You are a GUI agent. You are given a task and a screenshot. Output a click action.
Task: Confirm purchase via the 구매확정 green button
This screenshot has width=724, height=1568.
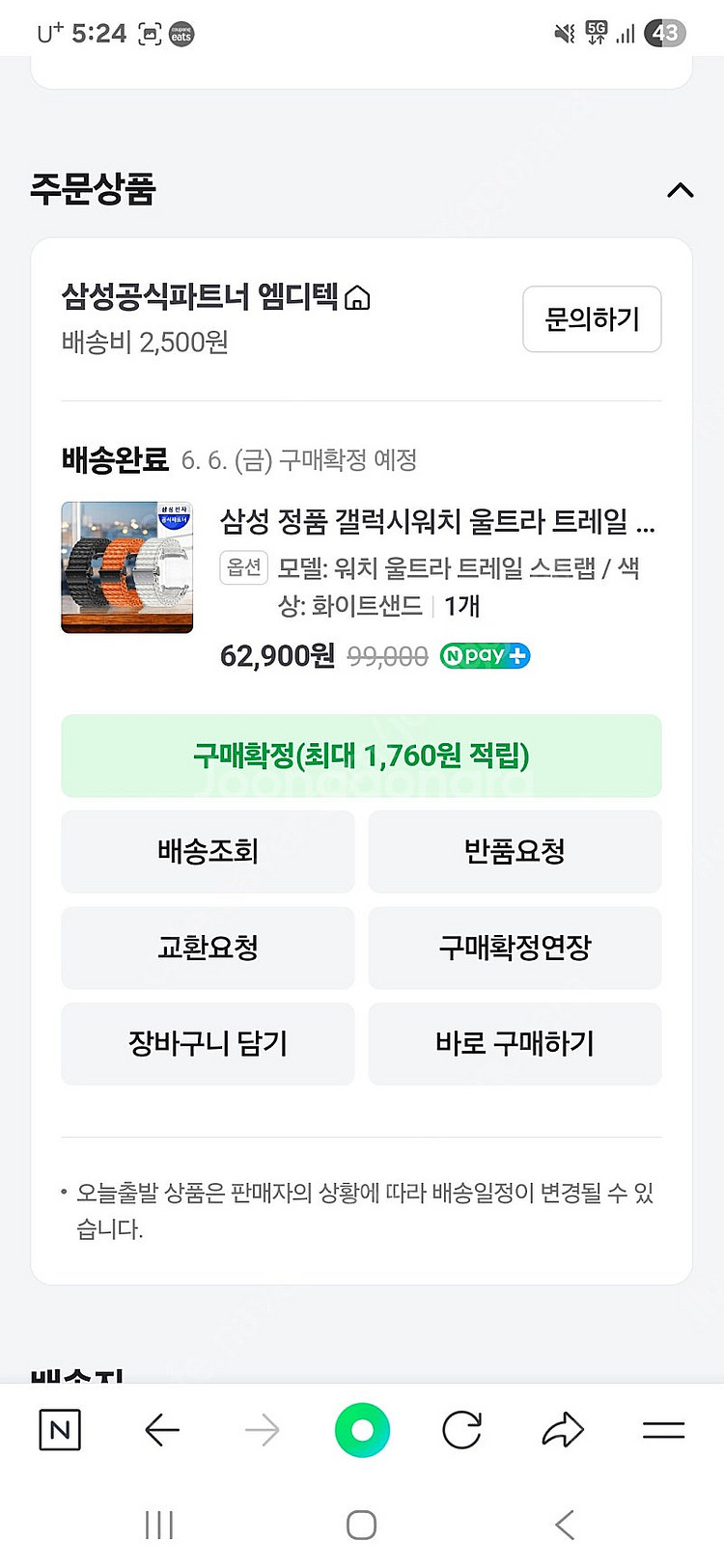(361, 756)
